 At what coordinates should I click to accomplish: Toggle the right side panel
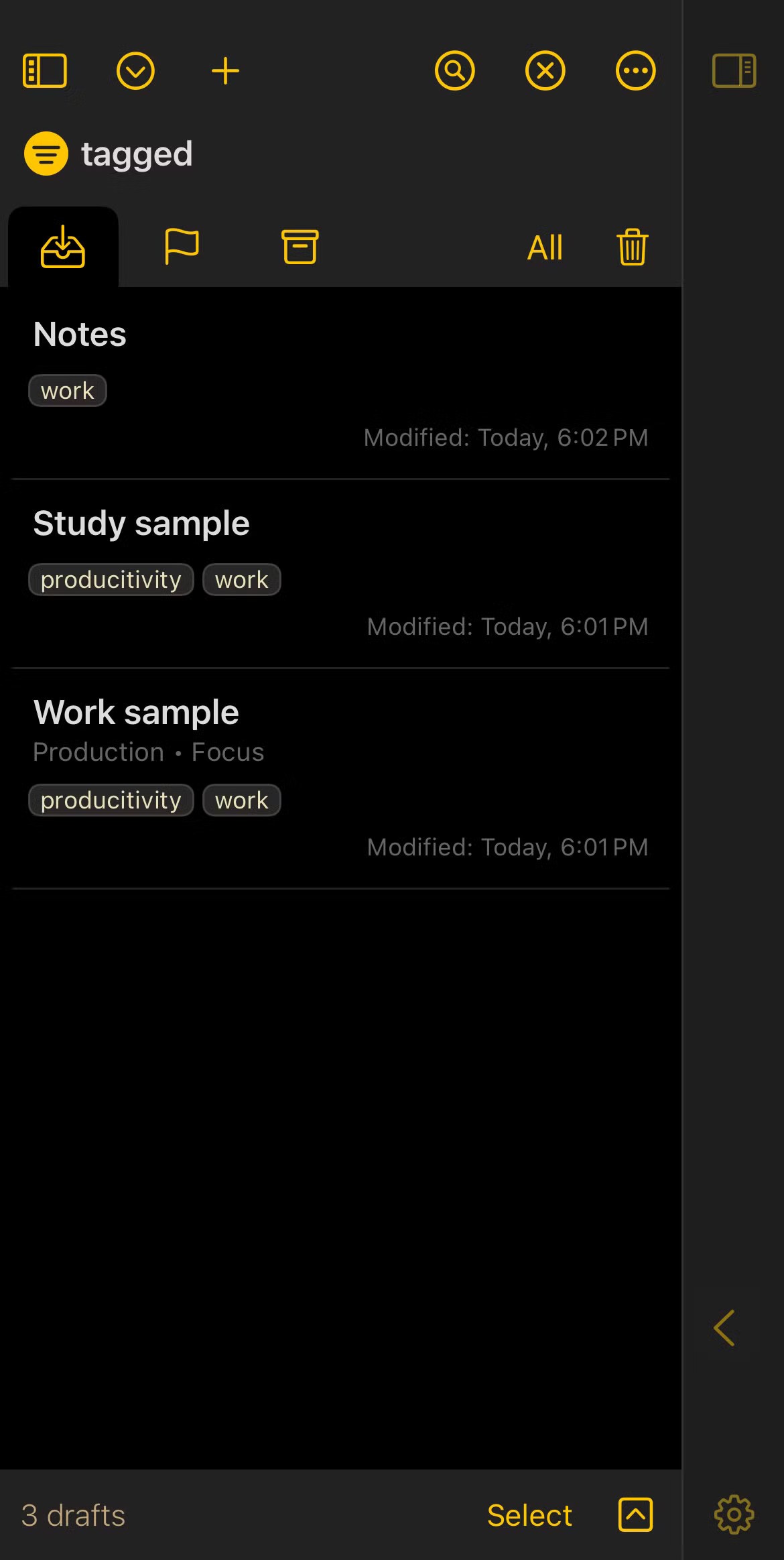click(734, 70)
